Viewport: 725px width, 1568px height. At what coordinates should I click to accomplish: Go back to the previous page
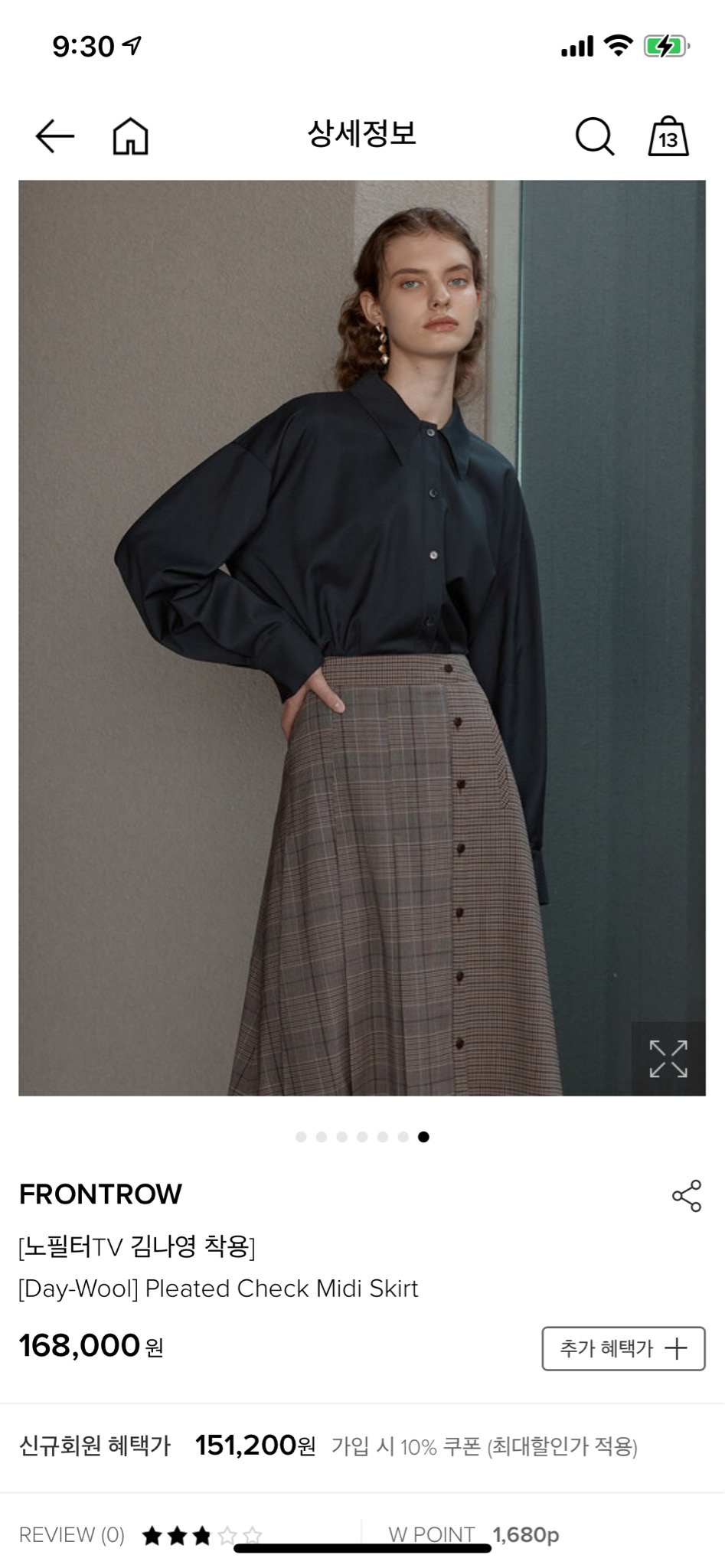(54, 136)
